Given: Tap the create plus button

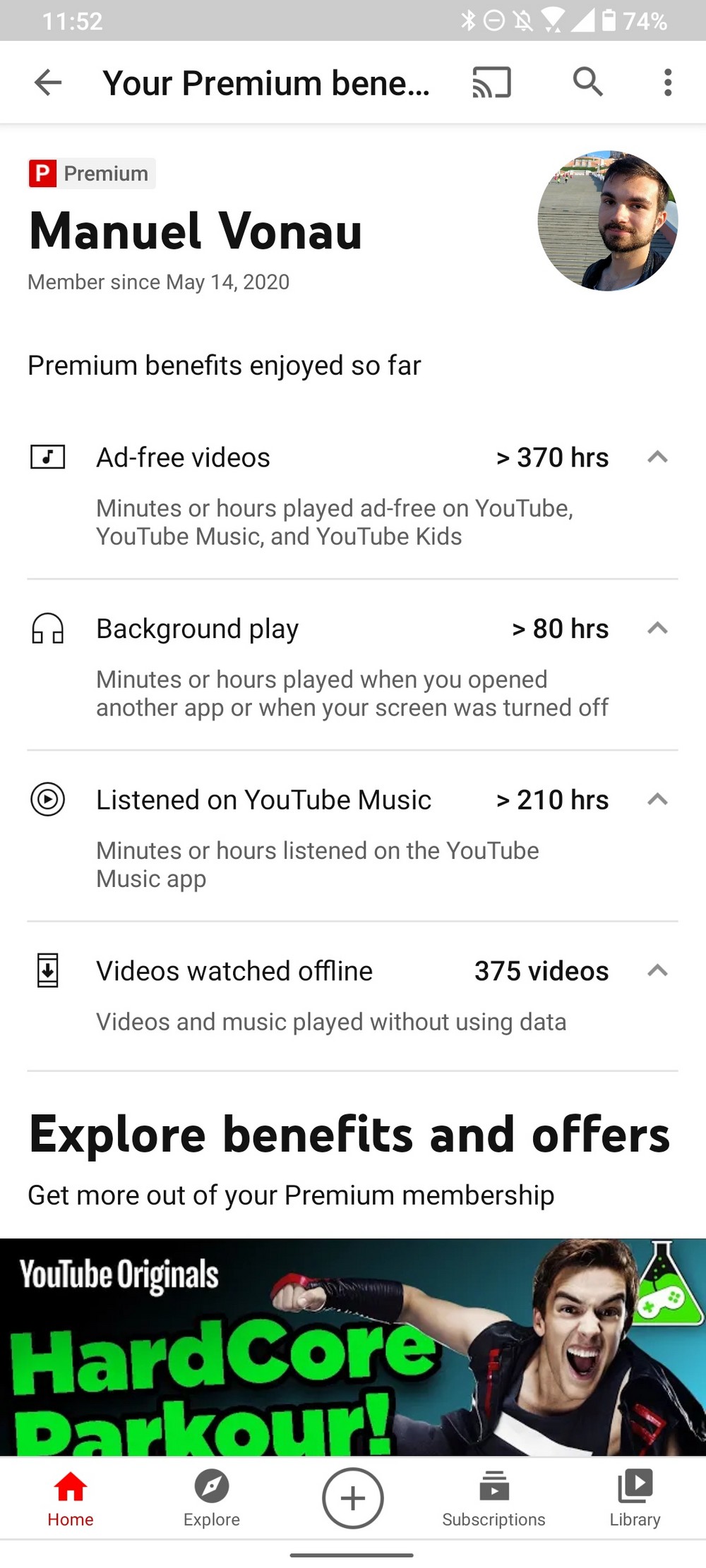Looking at the screenshot, I should tap(353, 1497).
